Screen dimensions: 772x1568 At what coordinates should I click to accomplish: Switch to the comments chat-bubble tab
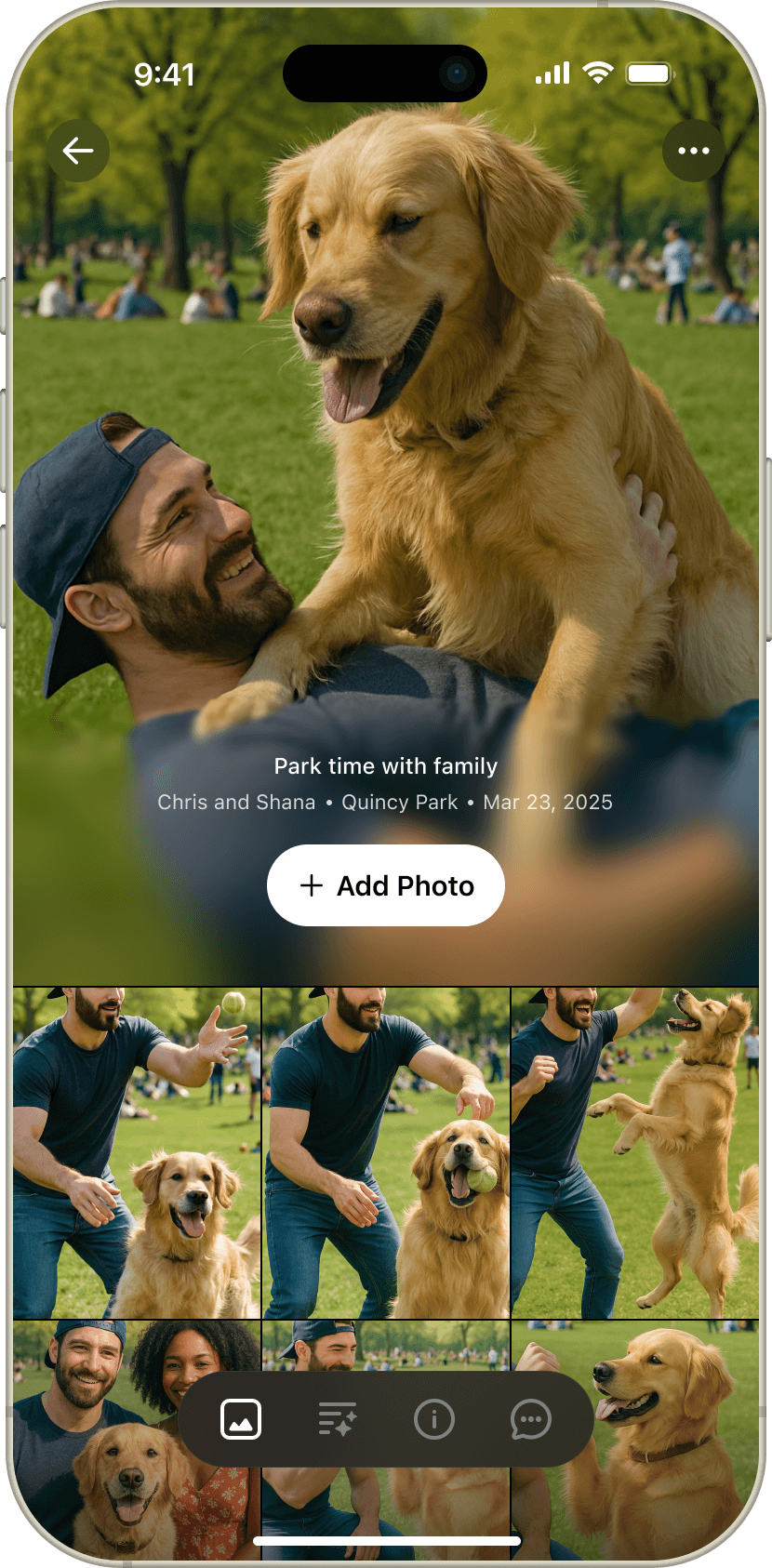pos(530,1420)
